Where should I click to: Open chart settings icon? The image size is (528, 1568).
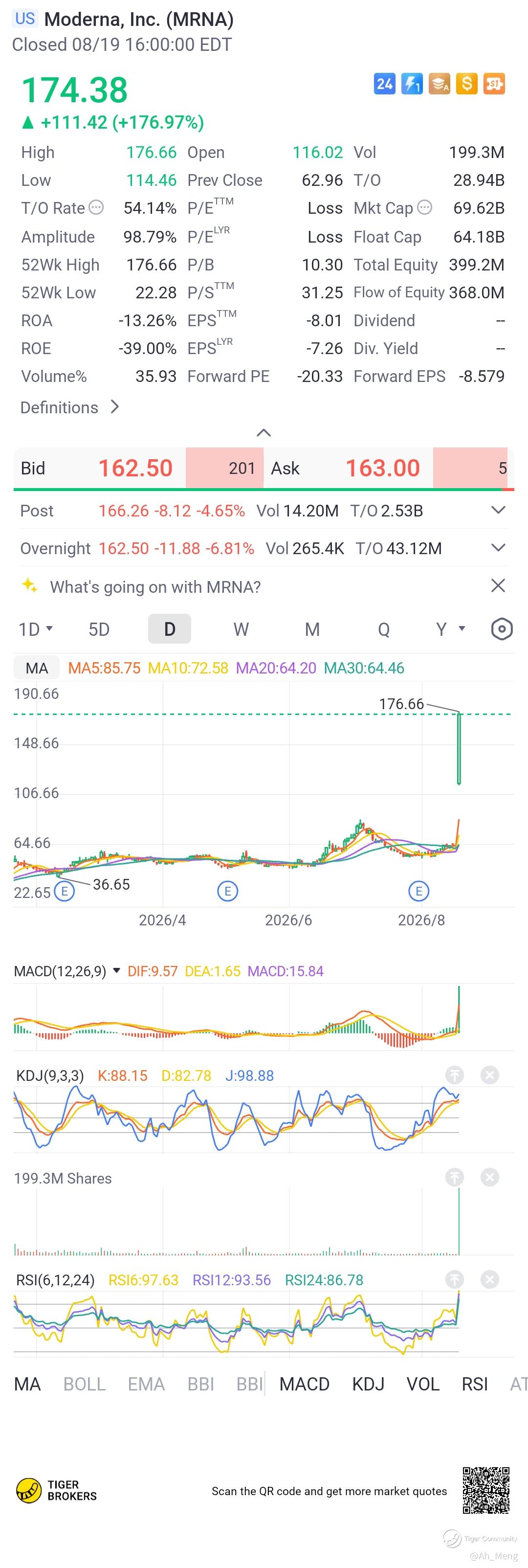pos(501,629)
